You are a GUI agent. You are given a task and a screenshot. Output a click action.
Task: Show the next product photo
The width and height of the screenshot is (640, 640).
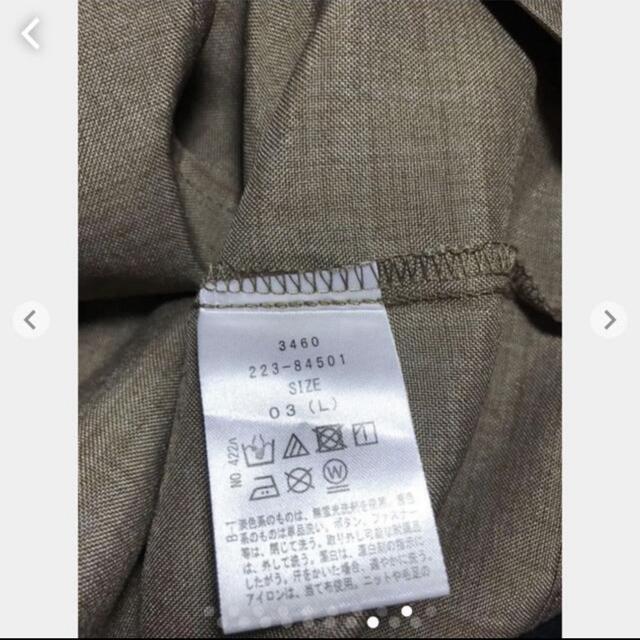[x=609, y=320]
